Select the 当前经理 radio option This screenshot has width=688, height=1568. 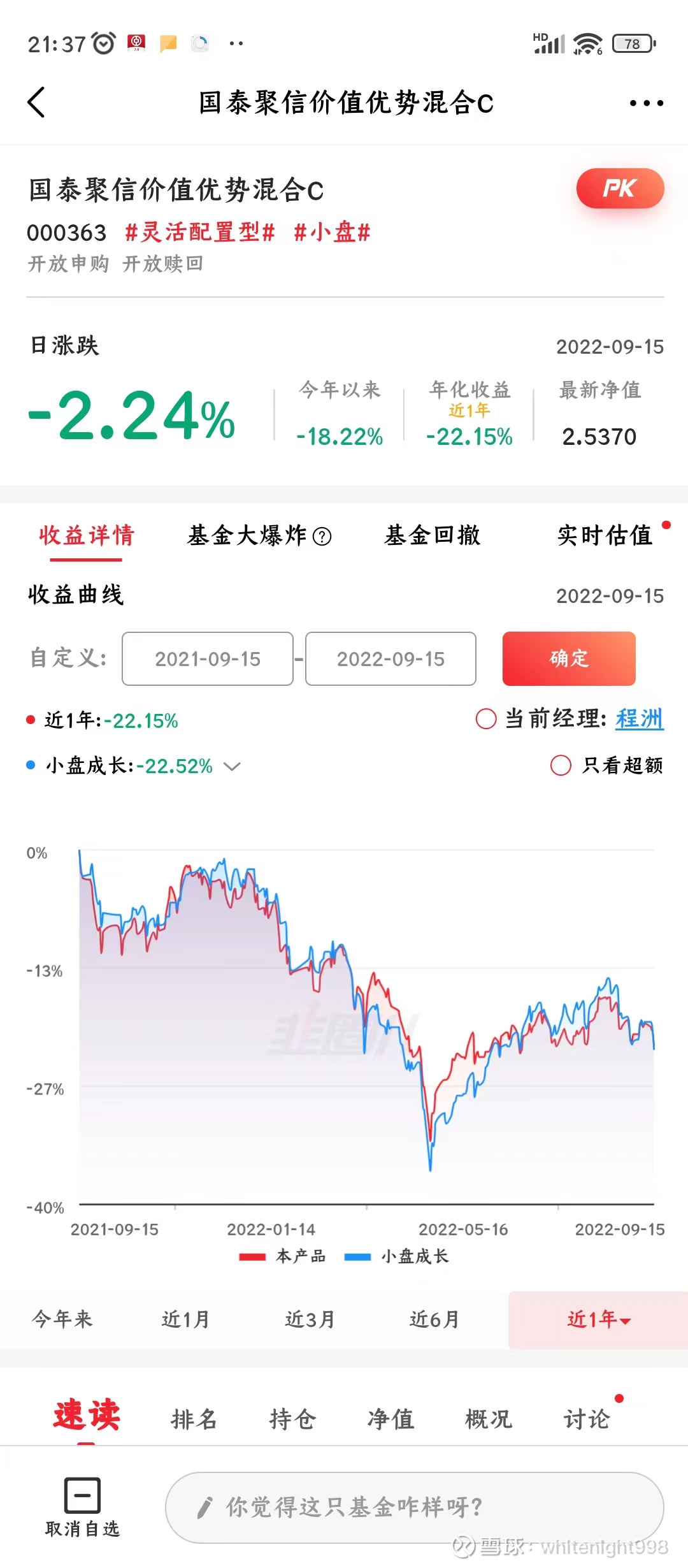[486, 719]
